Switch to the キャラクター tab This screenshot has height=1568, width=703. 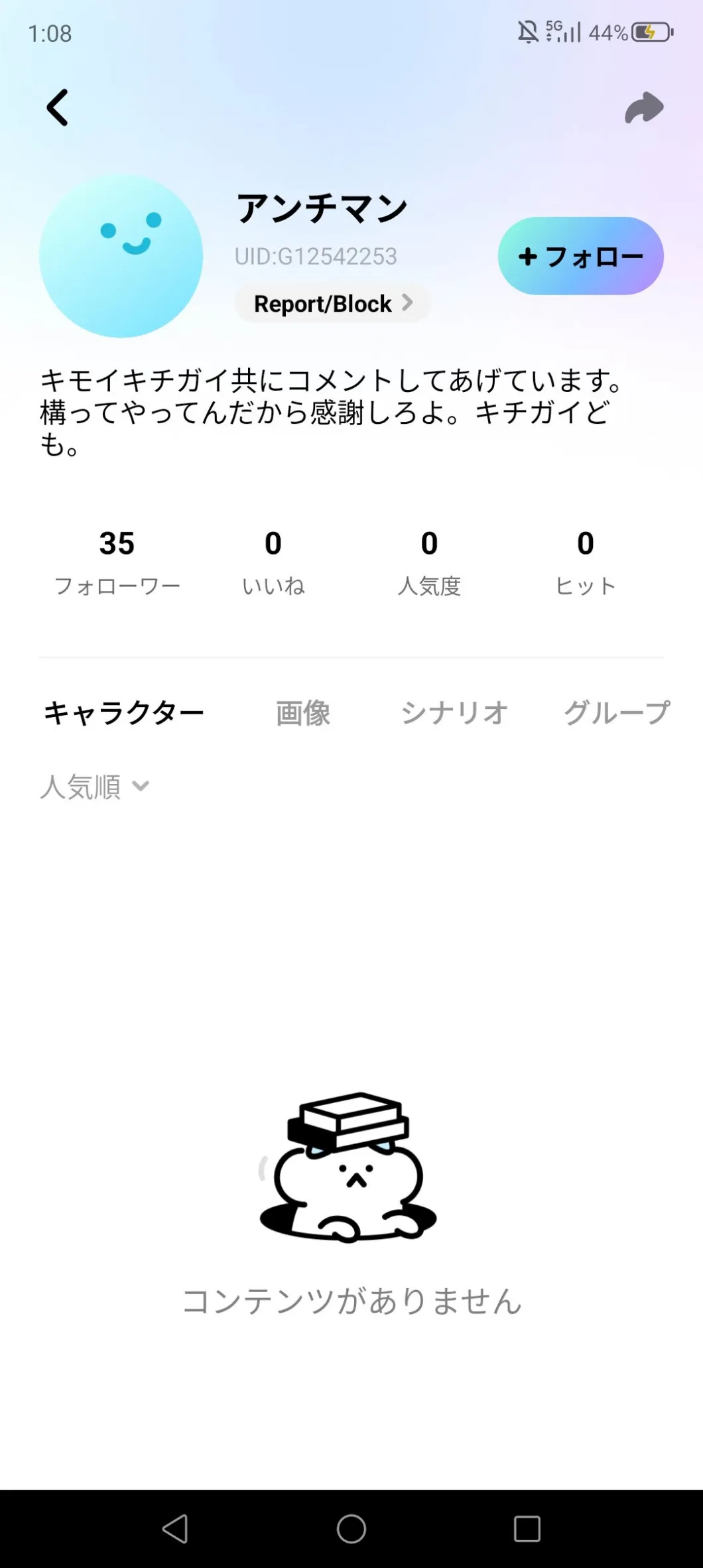pyautogui.click(x=124, y=713)
